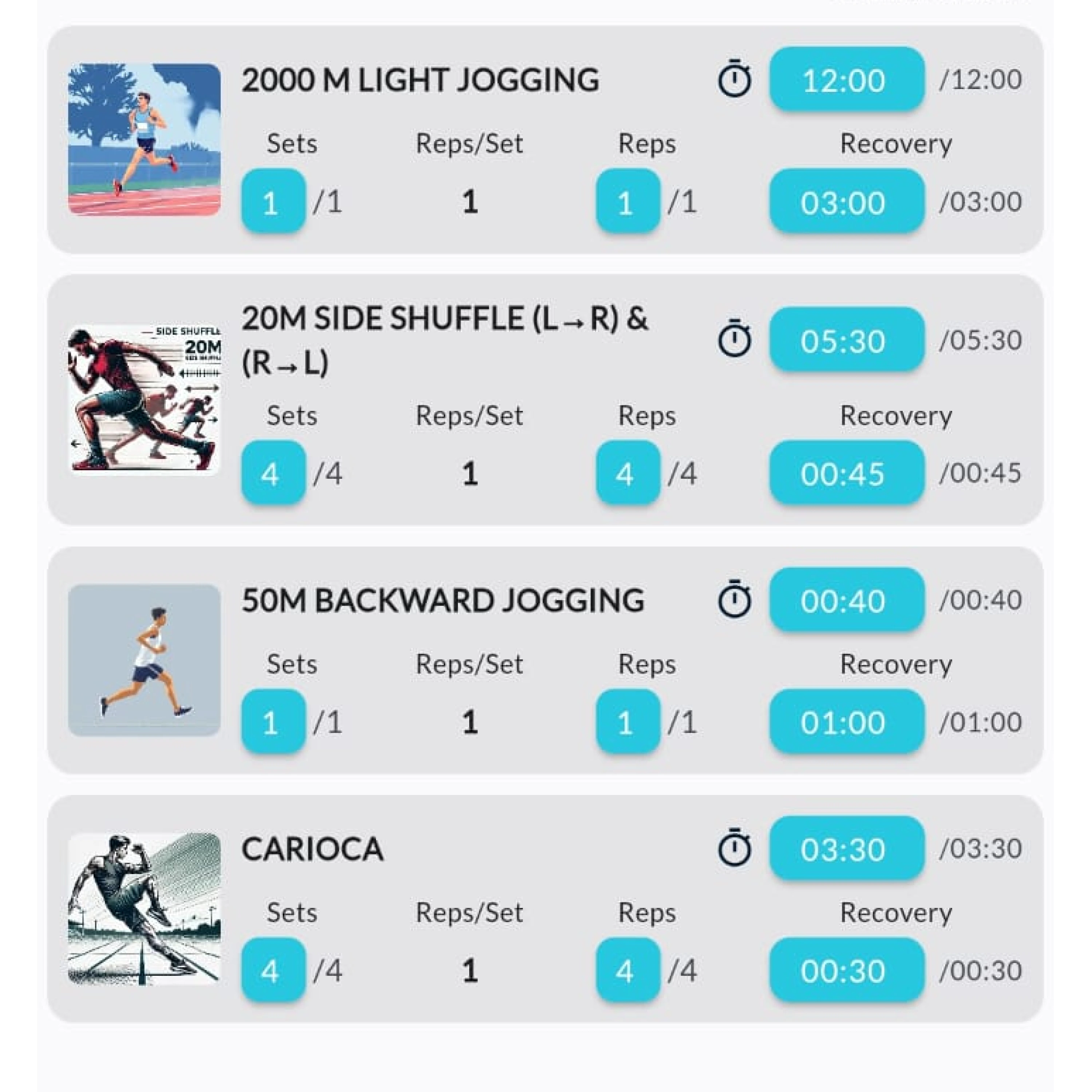The image size is (1092, 1092).
Task: Open the Carioca exercise image
Action: pos(144,908)
